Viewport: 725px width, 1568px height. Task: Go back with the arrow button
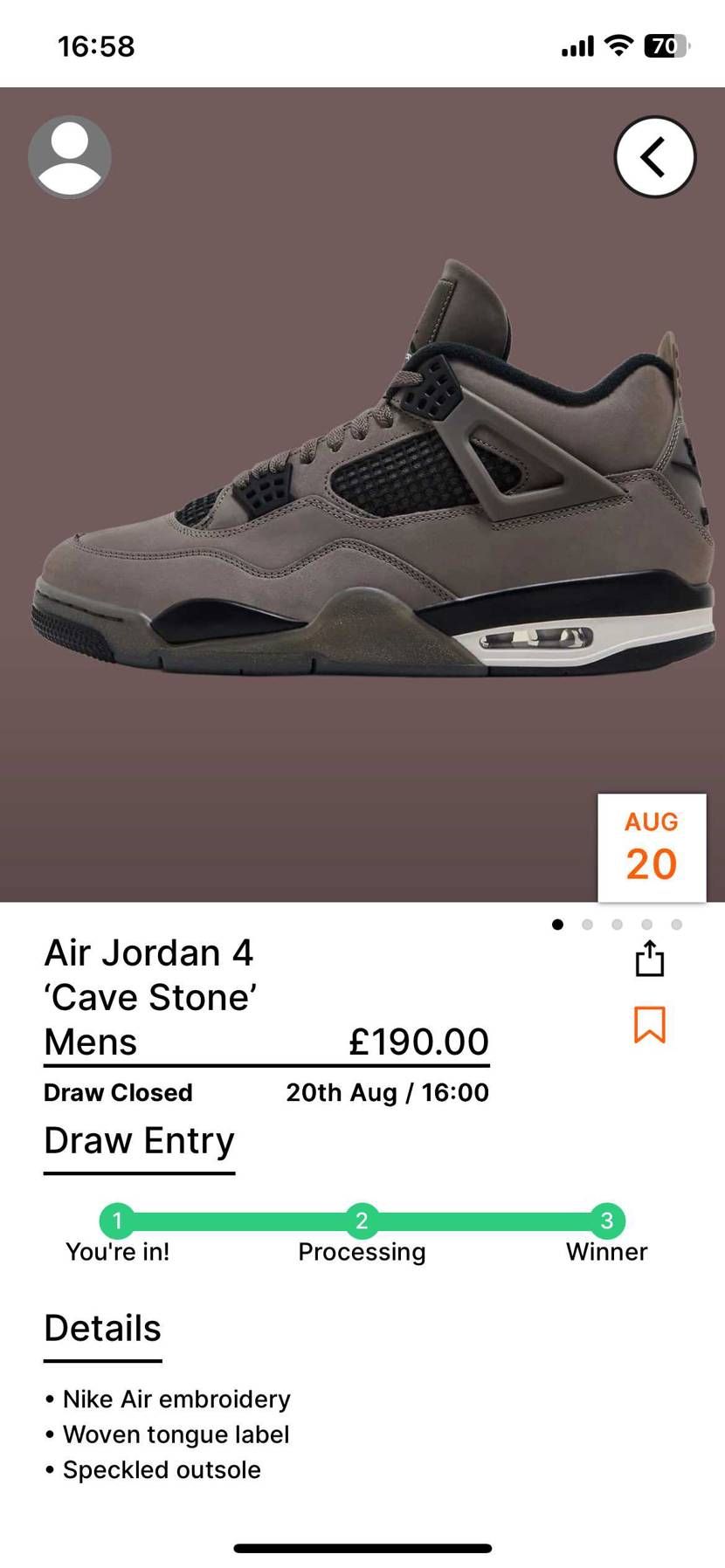point(654,157)
